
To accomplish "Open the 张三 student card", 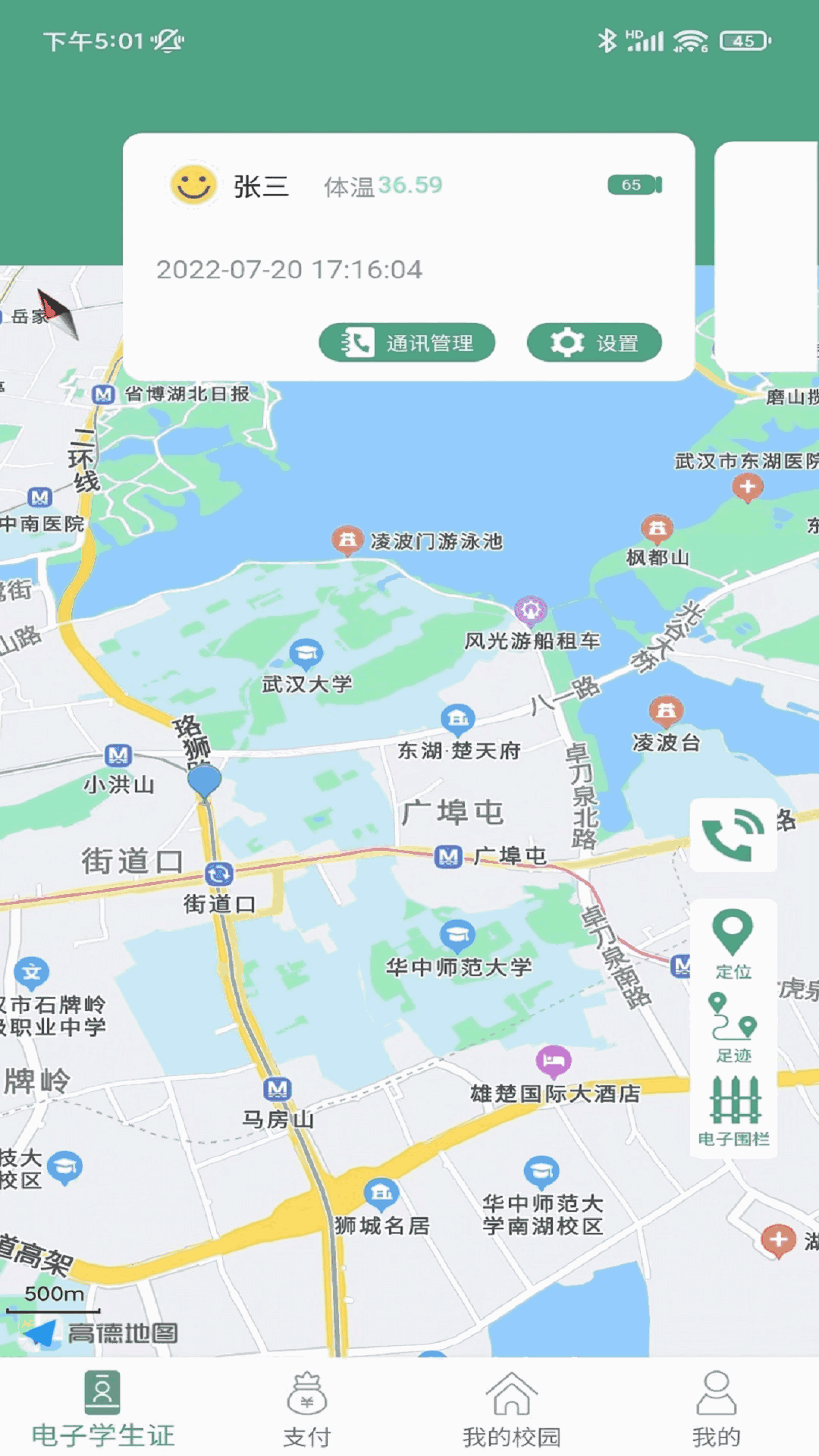I will (x=409, y=227).
